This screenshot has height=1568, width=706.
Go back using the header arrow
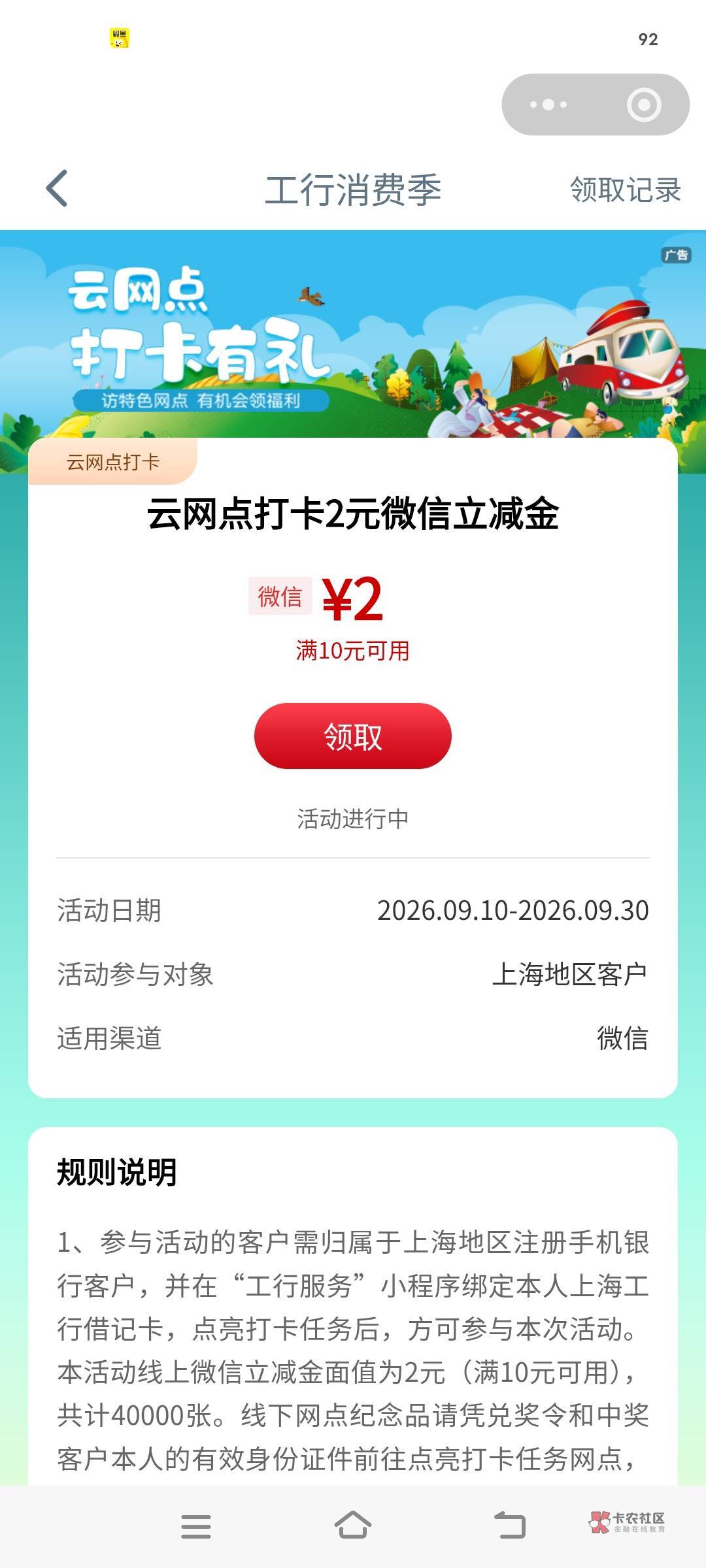point(57,189)
